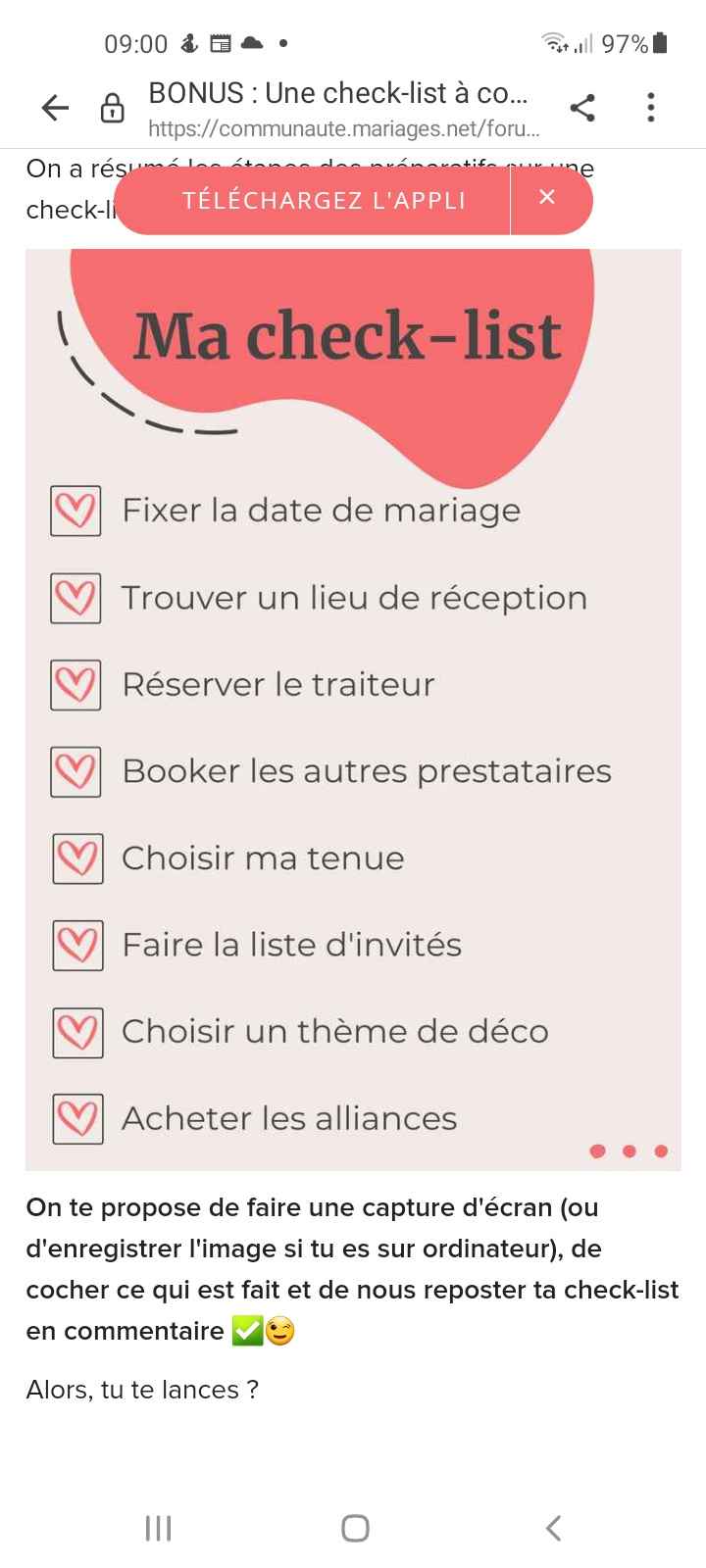Tap the calendar icon in the status bar

click(x=220, y=43)
